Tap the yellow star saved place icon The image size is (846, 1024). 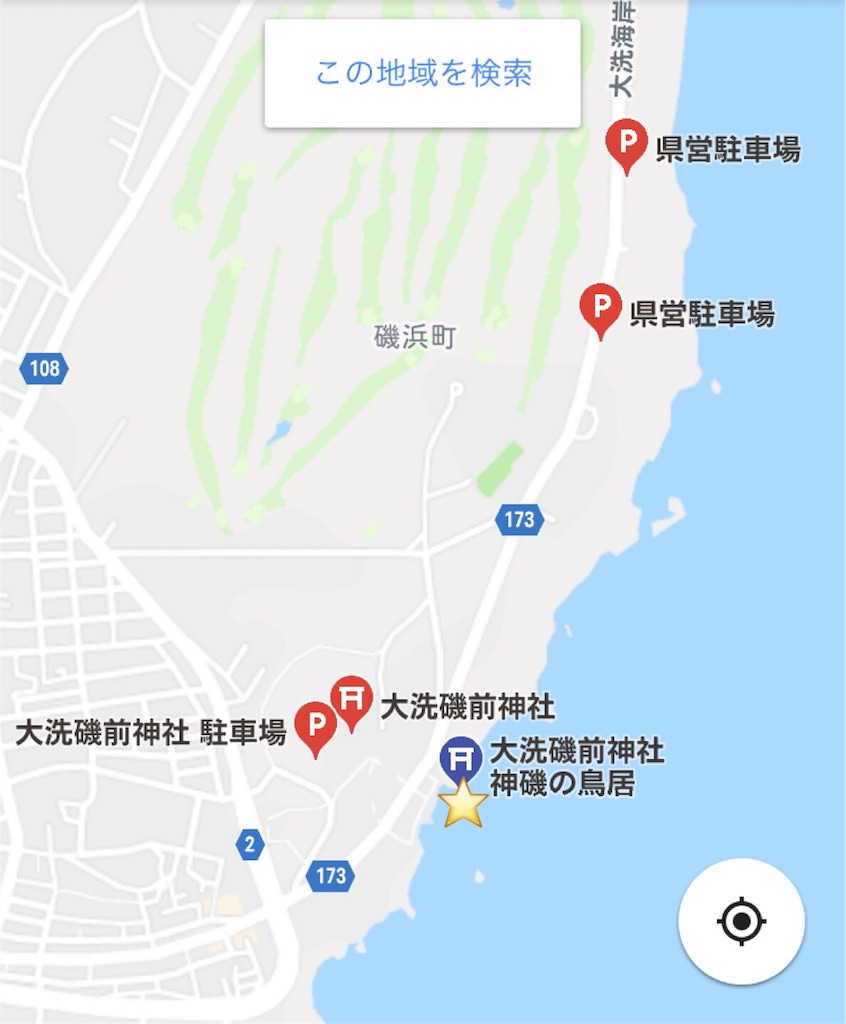pyautogui.click(x=463, y=808)
